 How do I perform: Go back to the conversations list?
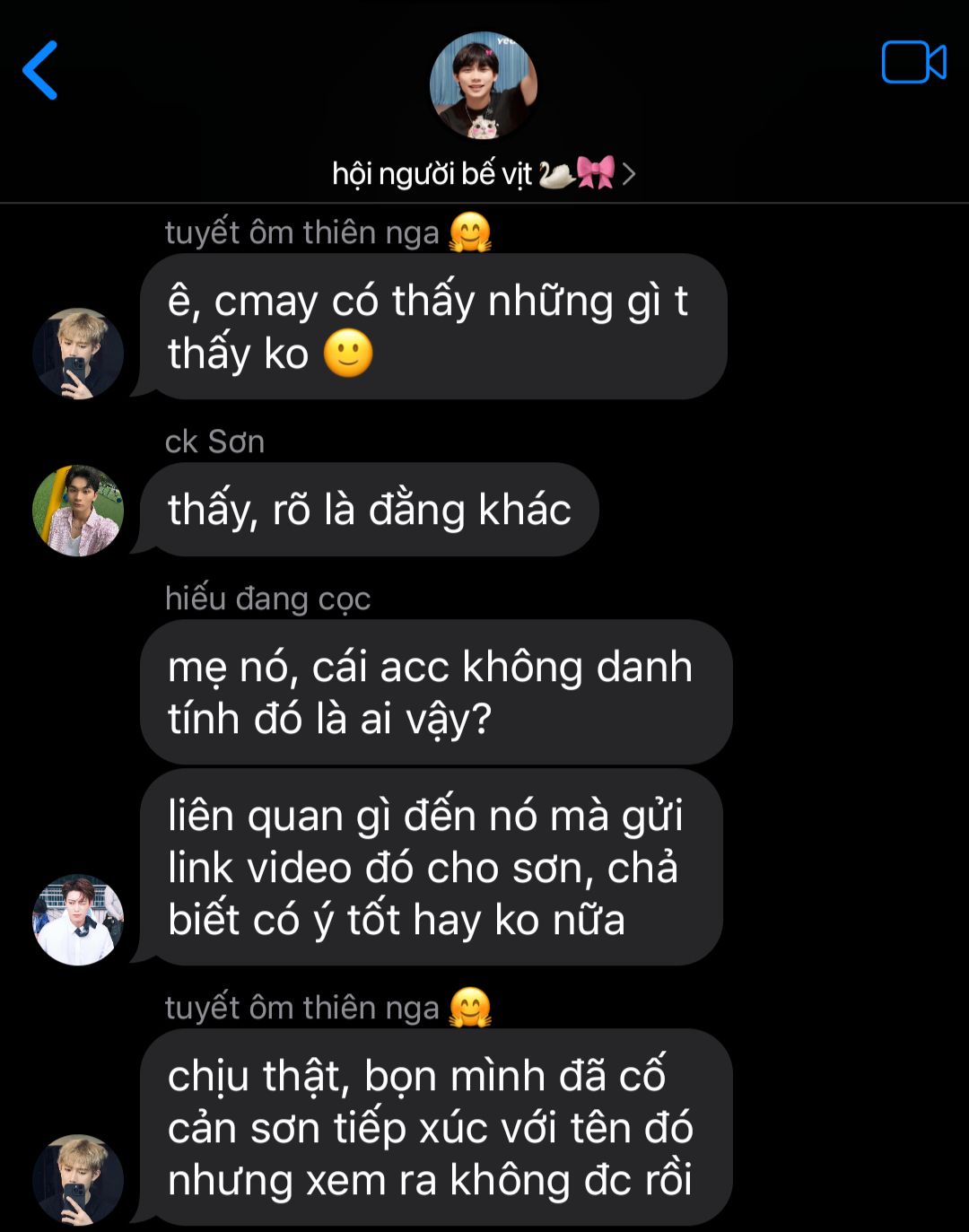point(40,70)
